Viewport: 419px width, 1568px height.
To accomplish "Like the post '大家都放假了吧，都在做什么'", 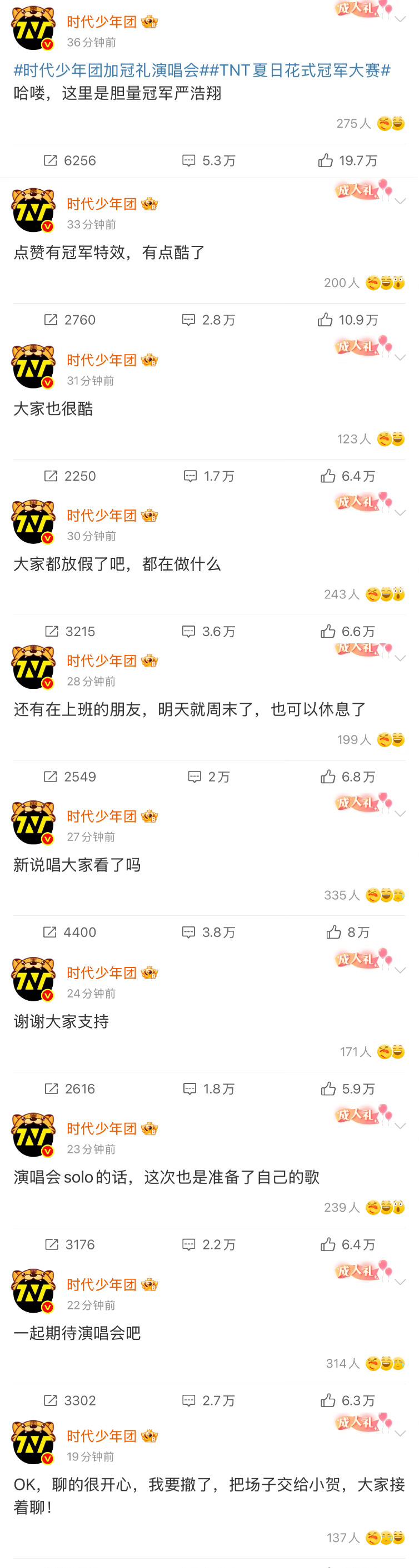I will point(347,632).
